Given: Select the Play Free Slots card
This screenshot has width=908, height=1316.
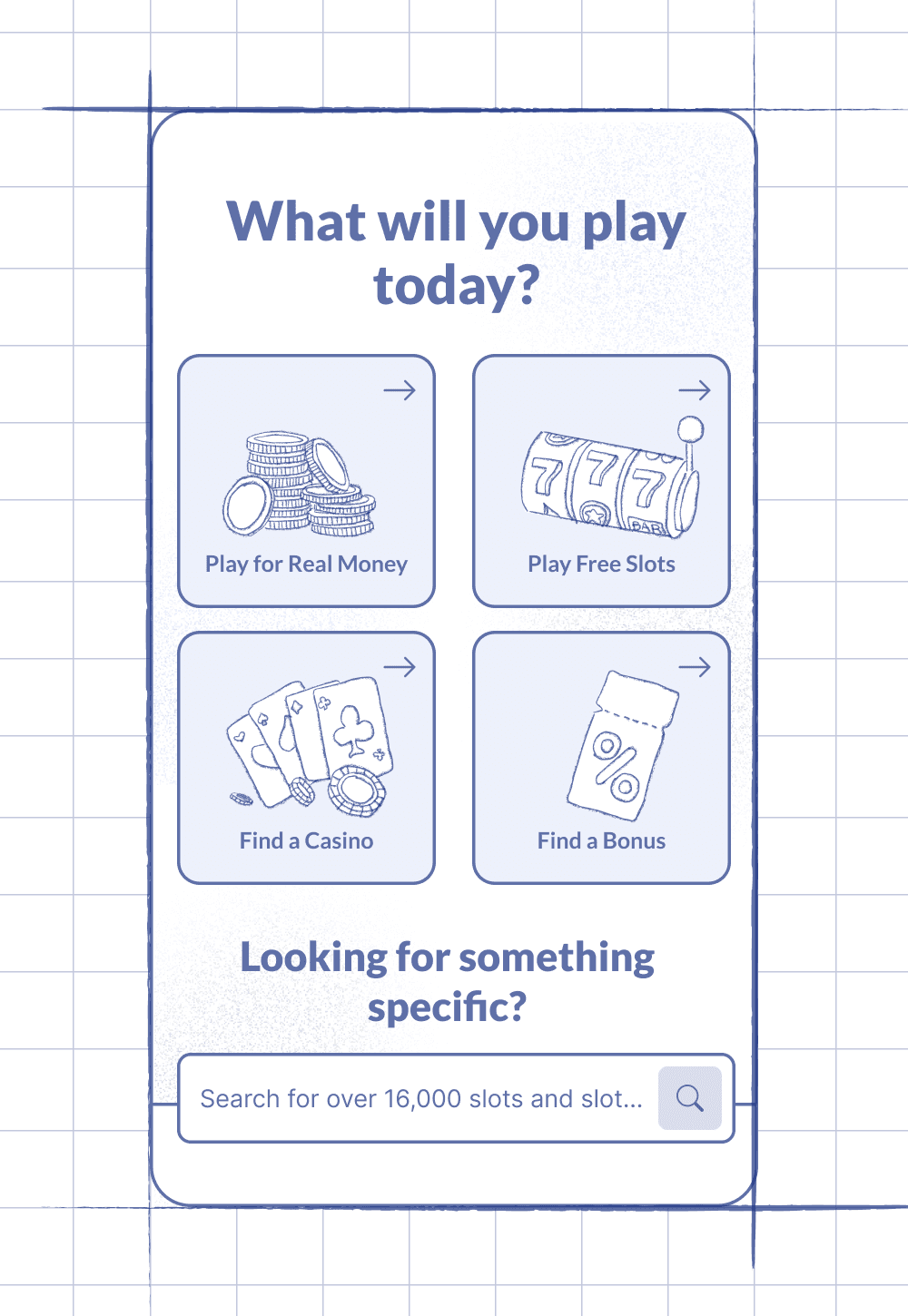Looking at the screenshot, I should pos(601,481).
